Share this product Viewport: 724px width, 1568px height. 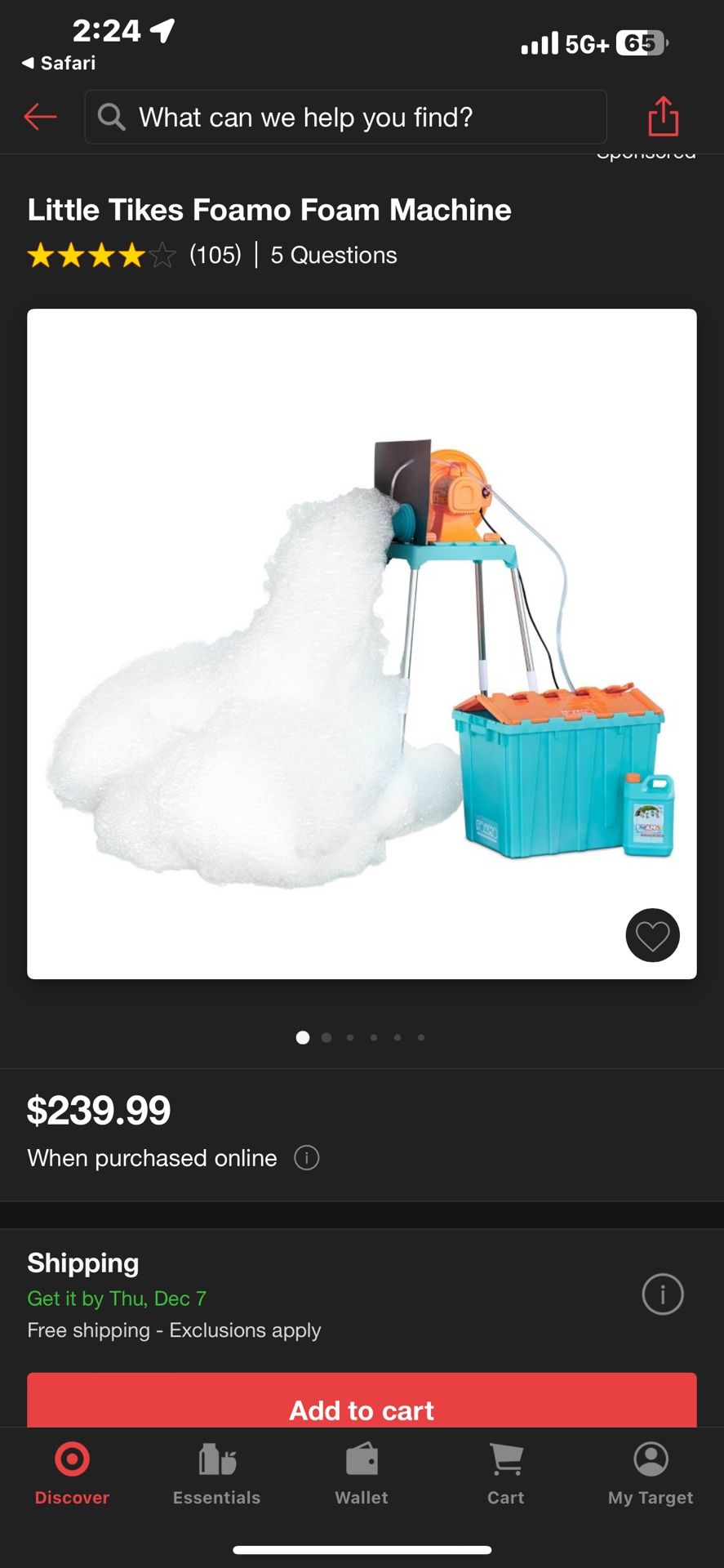coord(663,116)
